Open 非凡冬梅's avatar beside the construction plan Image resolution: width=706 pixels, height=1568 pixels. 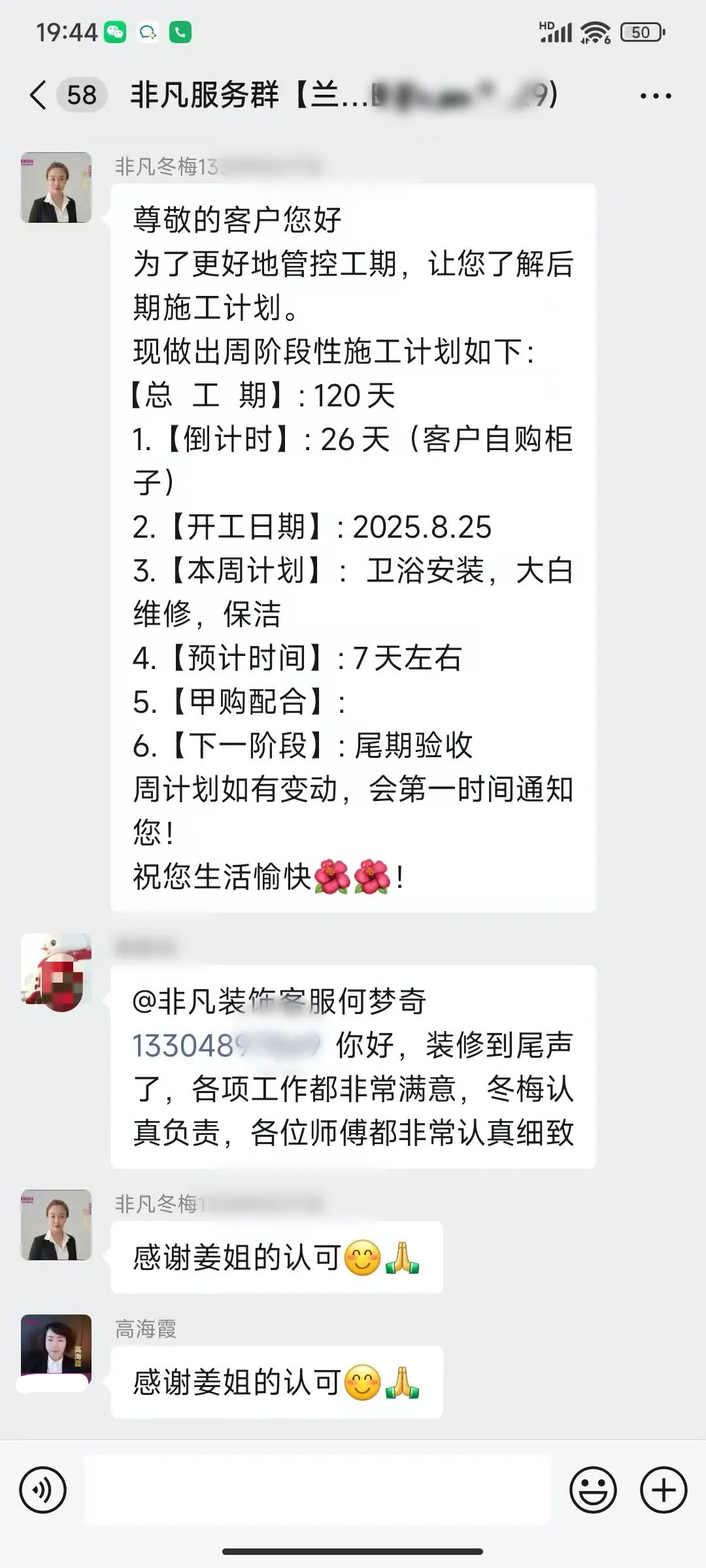[56, 188]
